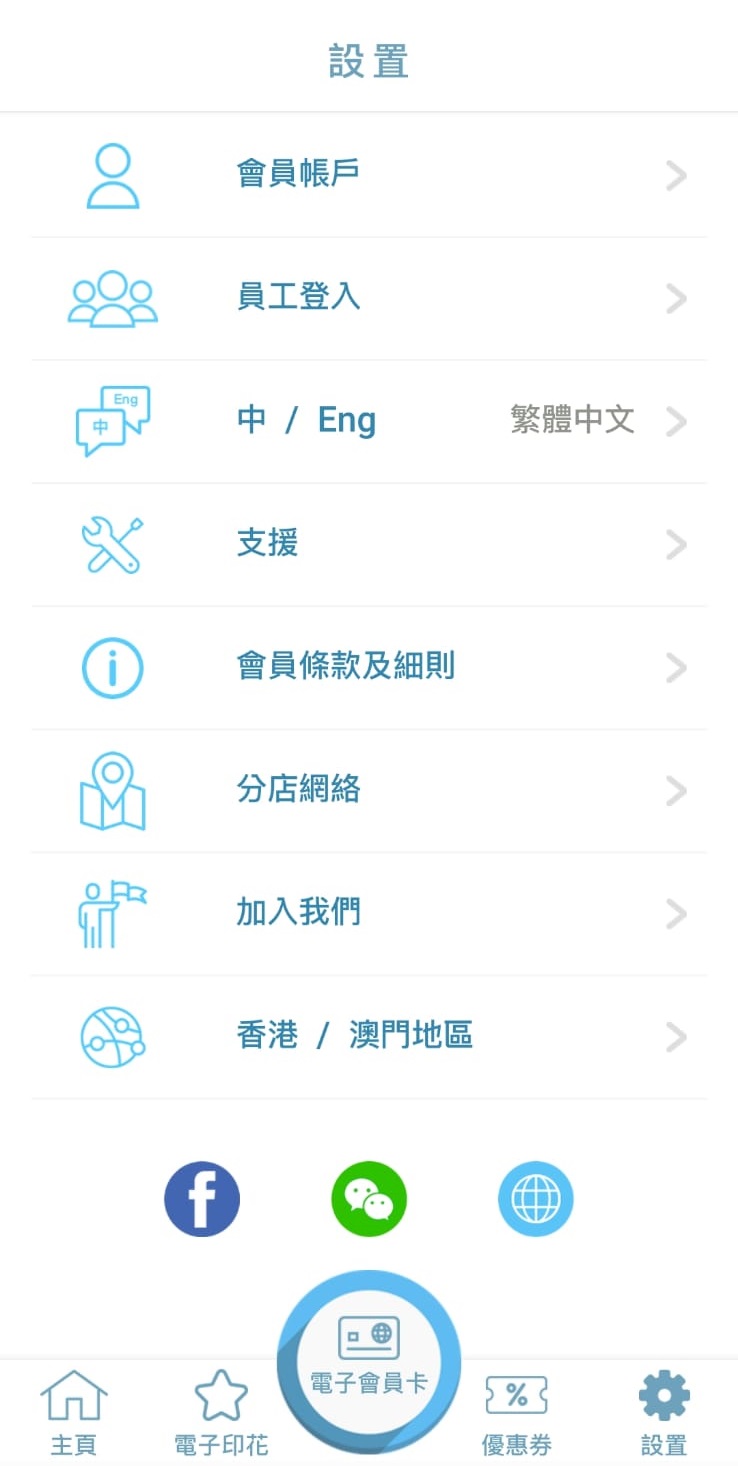Change language via 中 / Eng row
The width and height of the screenshot is (738, 1466).
coord(368,421)
